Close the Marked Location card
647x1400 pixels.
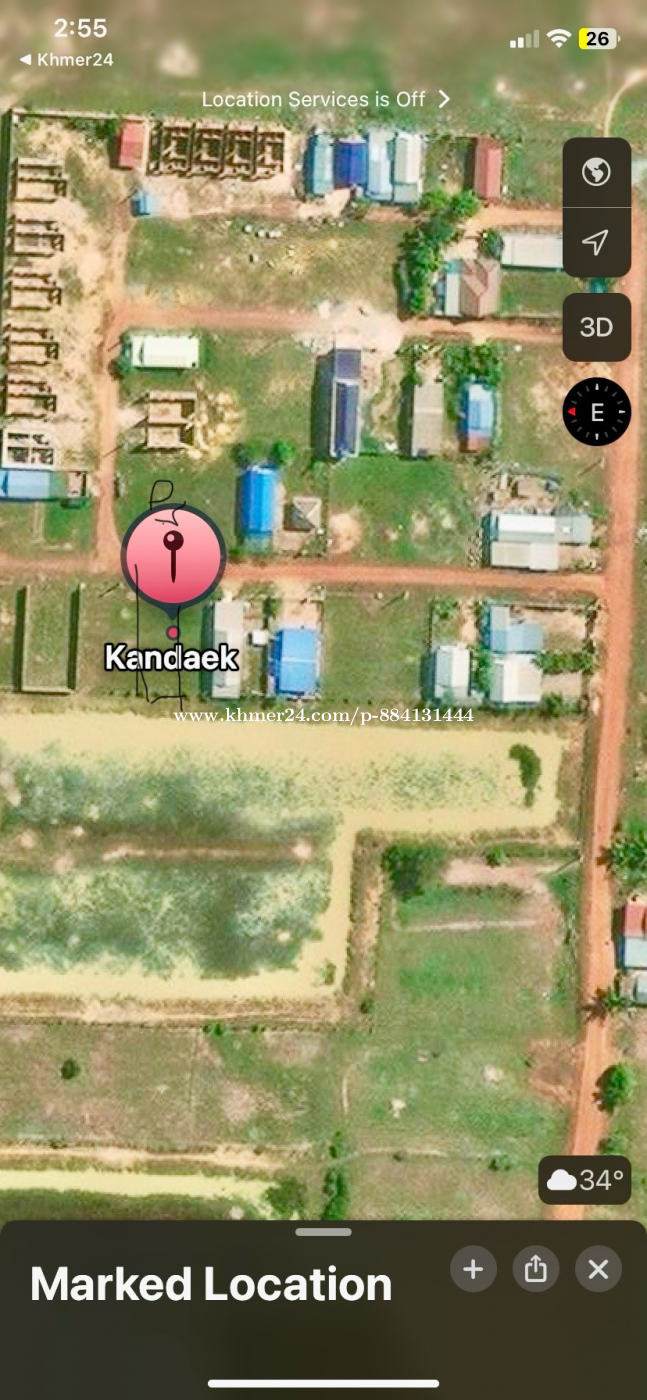[598, 1269]
